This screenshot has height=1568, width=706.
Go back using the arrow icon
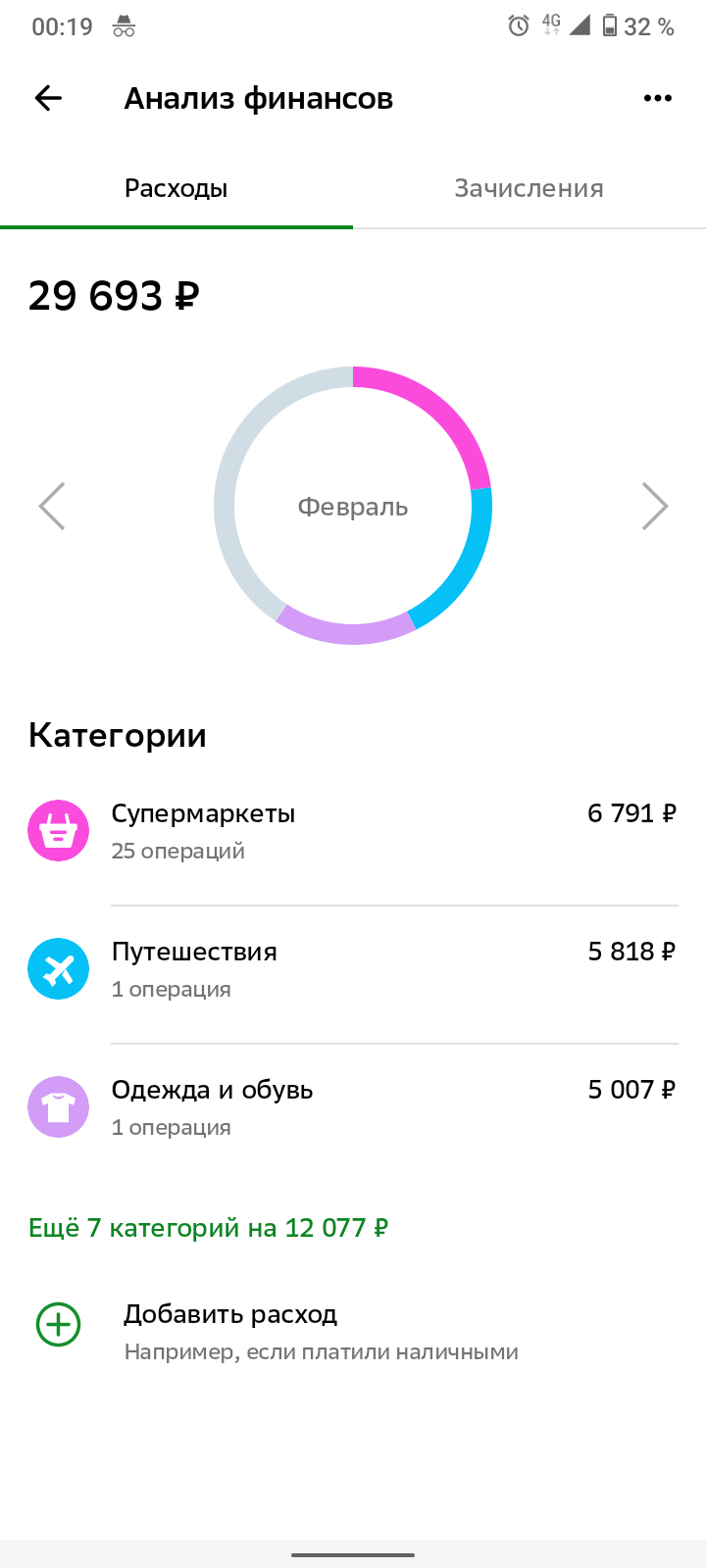click(x=48, y=98)
